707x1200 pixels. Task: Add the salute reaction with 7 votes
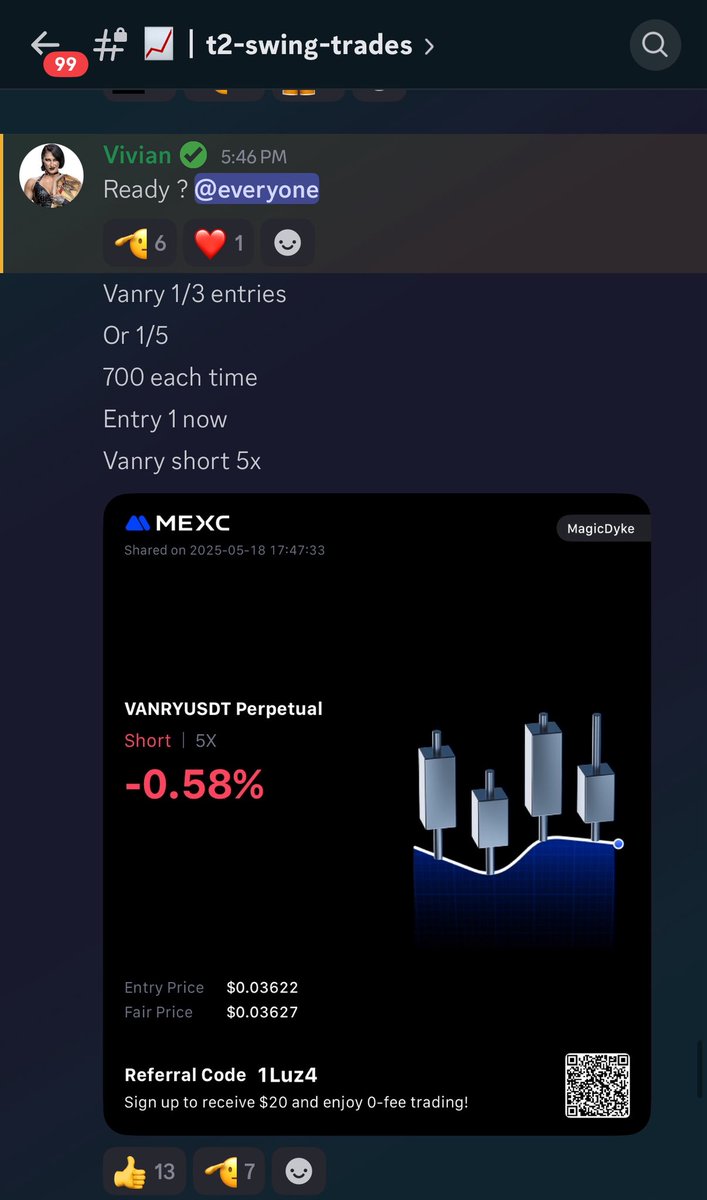coord(229,1171)
